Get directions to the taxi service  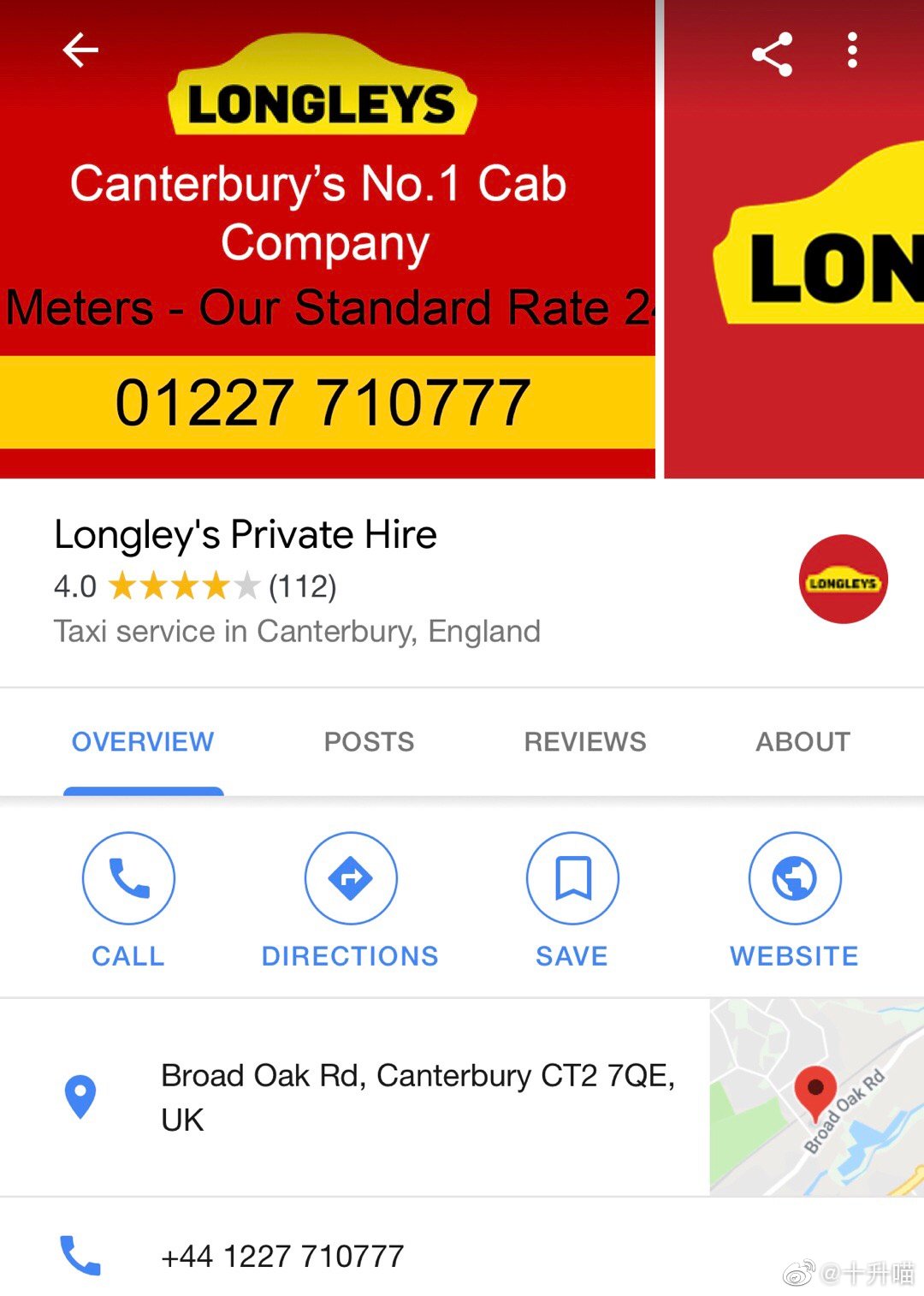[350, 900]
